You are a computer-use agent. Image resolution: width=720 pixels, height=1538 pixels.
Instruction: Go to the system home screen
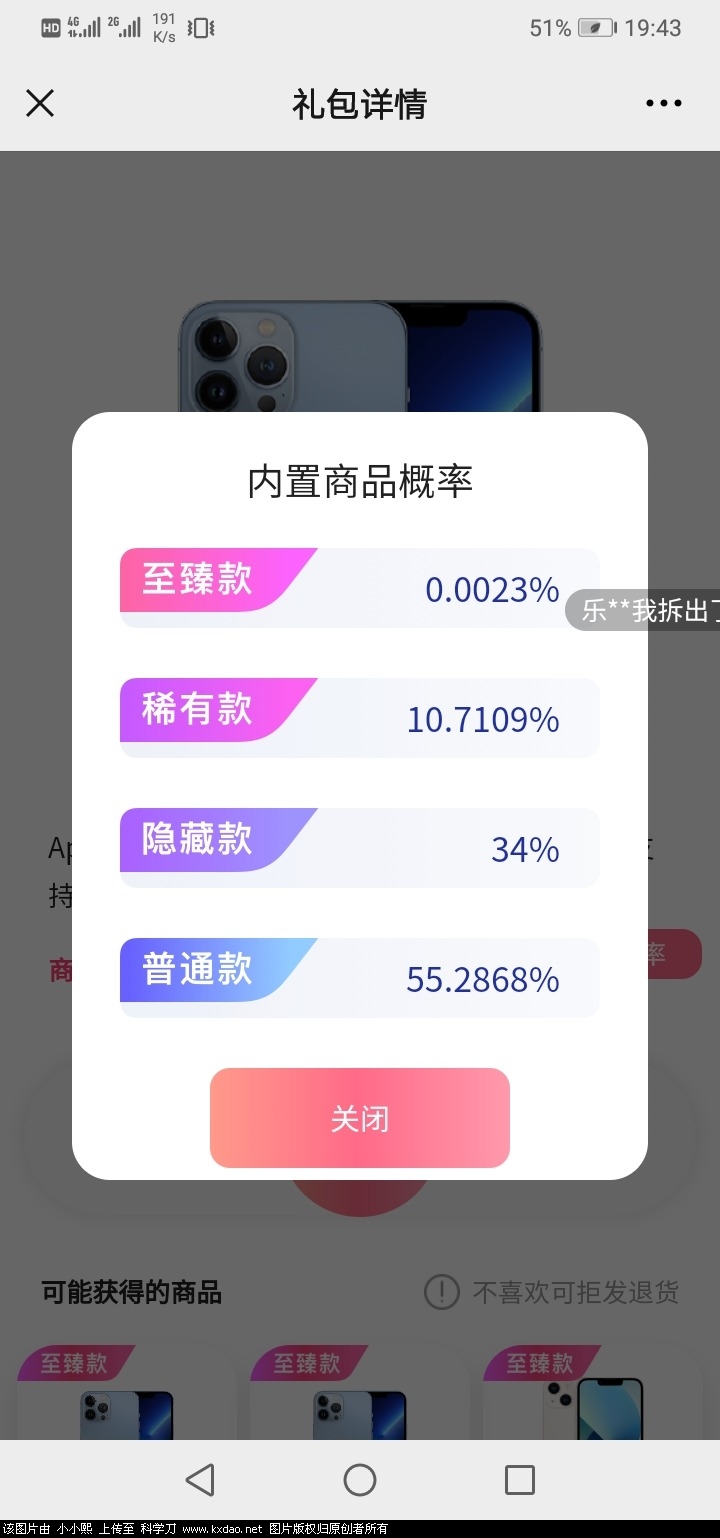(x=360, y=1479)
